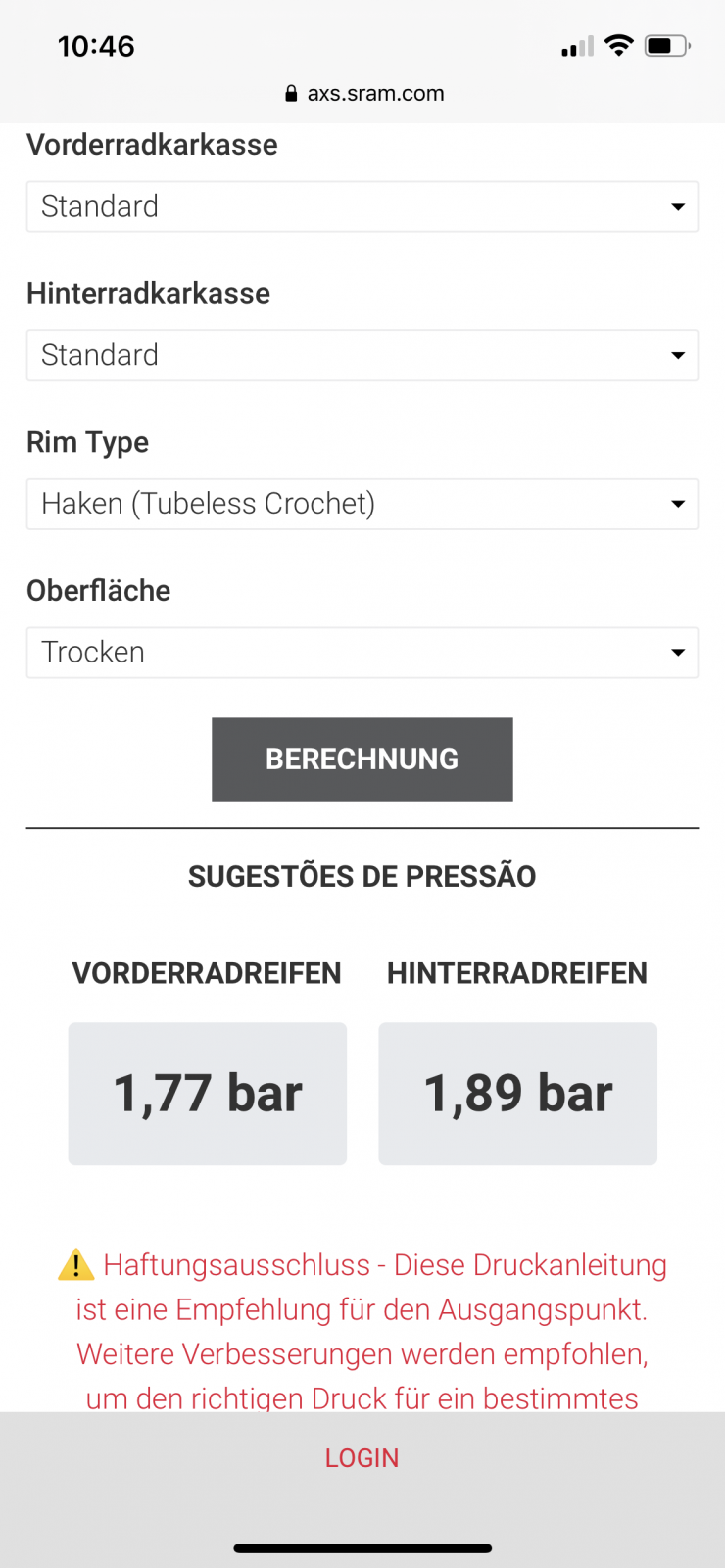Open the Vorderradkarkasse dropdown
Image resolution: width=725 pixels, height=1568 pixels.
point(362,207)
